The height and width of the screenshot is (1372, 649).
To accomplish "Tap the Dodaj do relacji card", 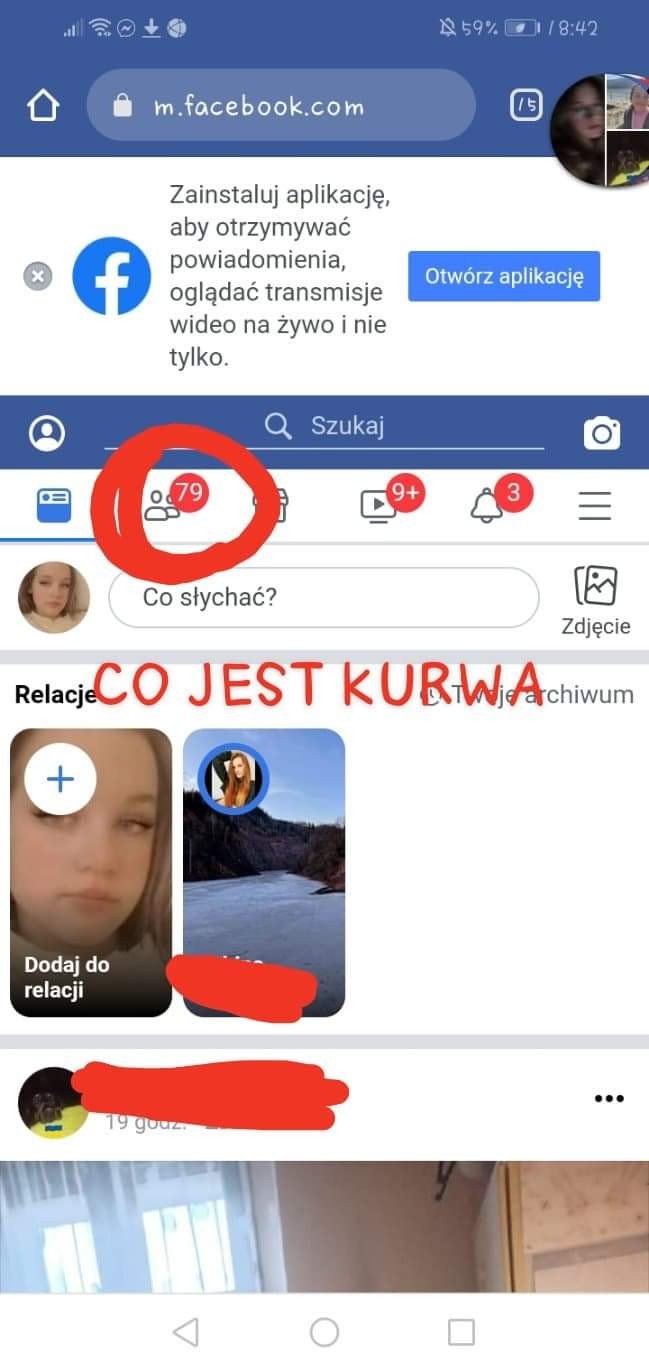I will pos(91,872).
